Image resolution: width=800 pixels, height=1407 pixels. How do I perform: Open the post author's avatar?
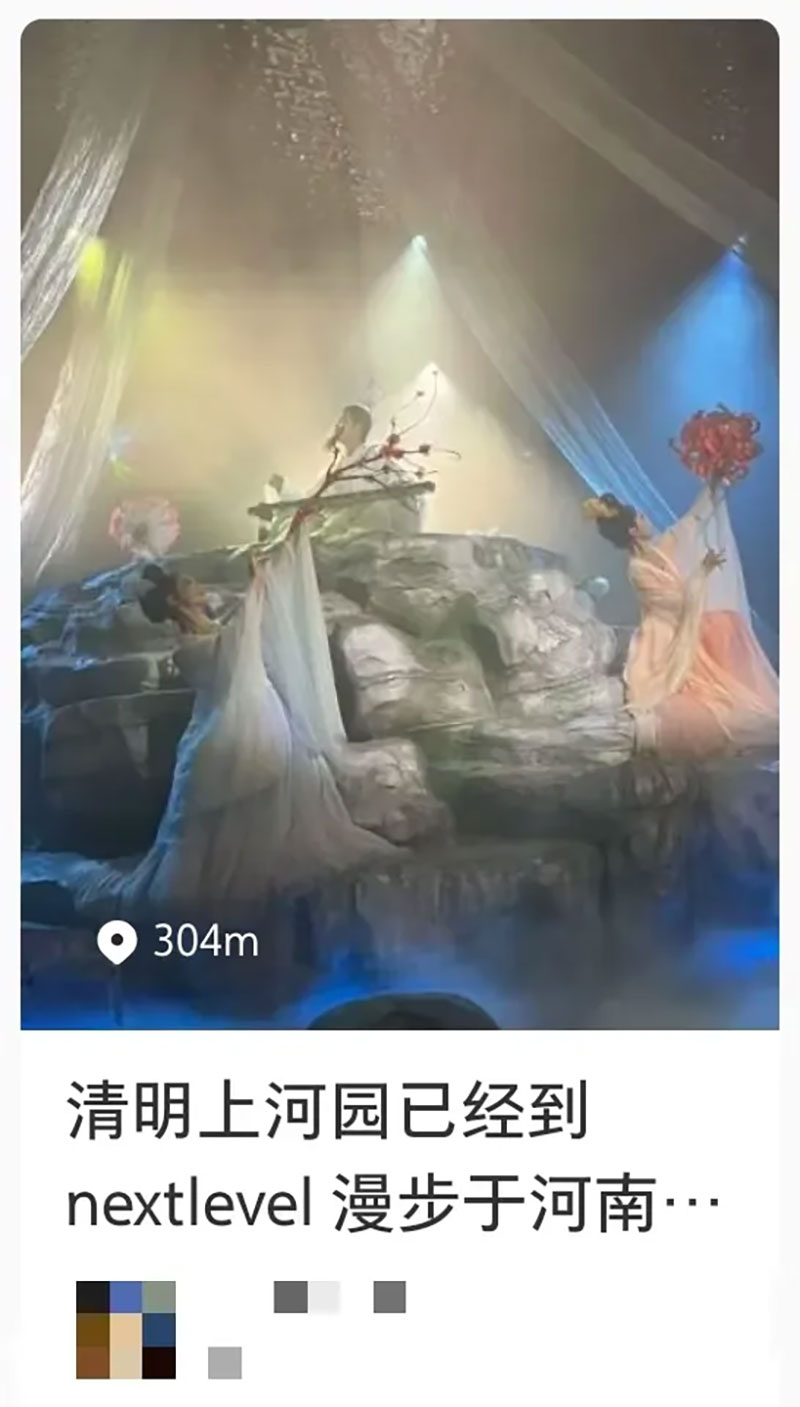pos(126,1329)
